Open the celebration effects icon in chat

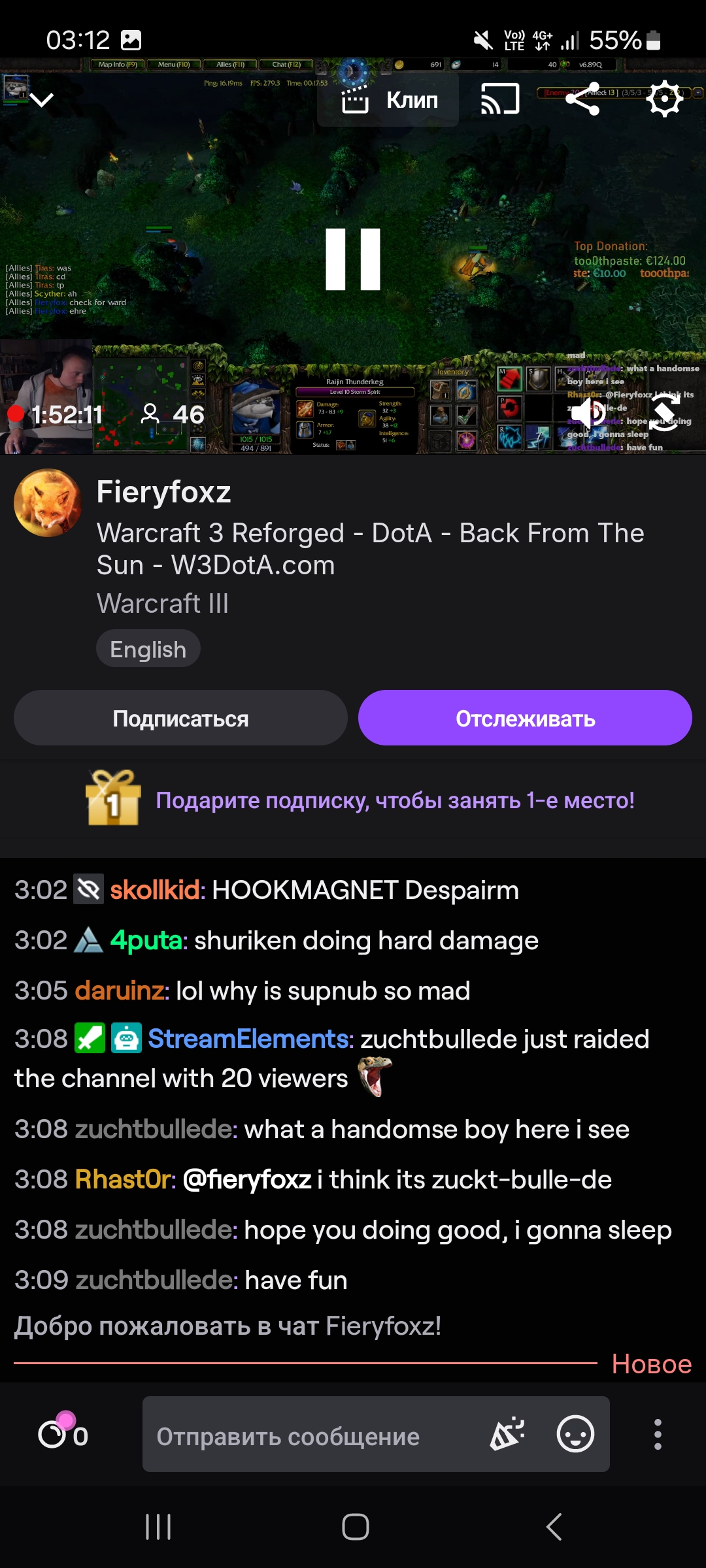pos(508,1434)
